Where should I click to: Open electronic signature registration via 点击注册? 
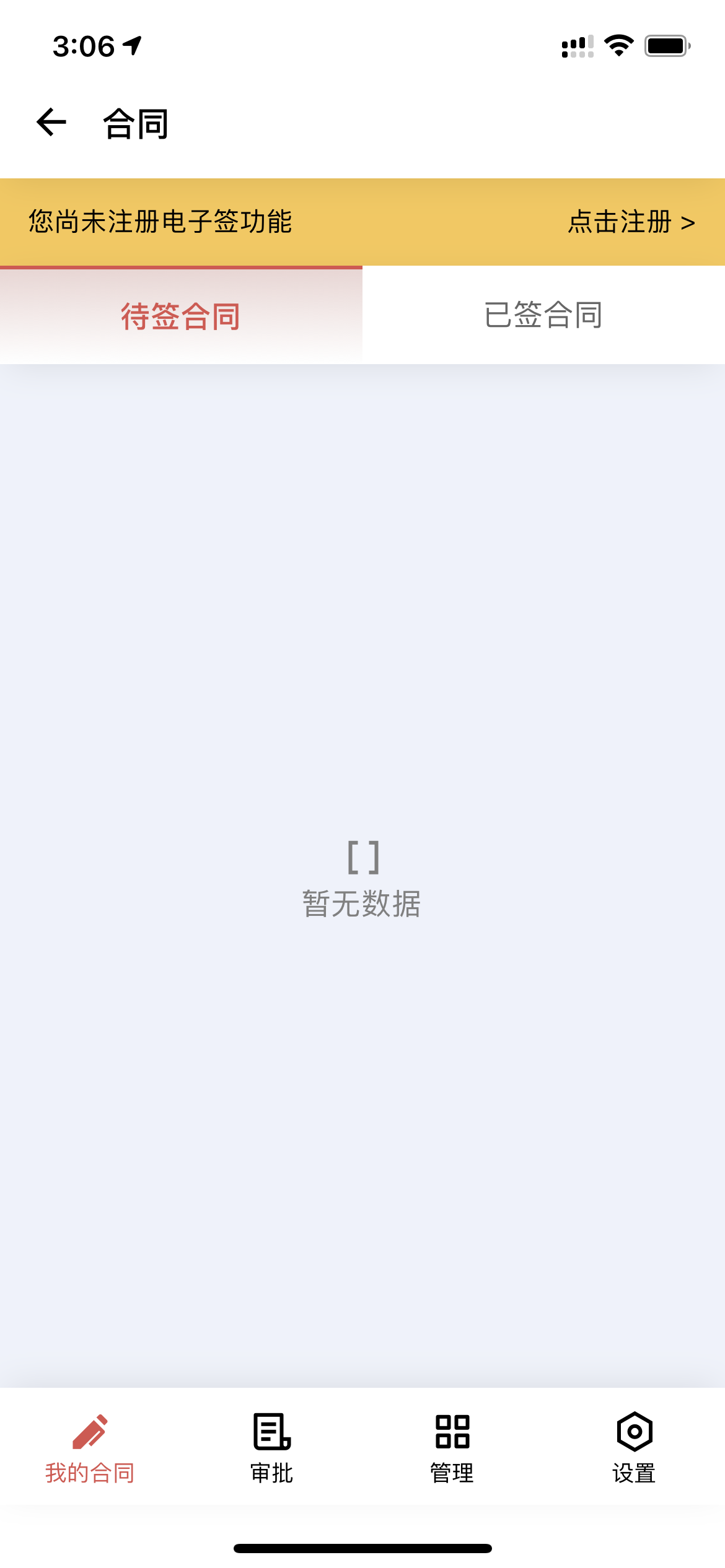click(x=620, y=221)
